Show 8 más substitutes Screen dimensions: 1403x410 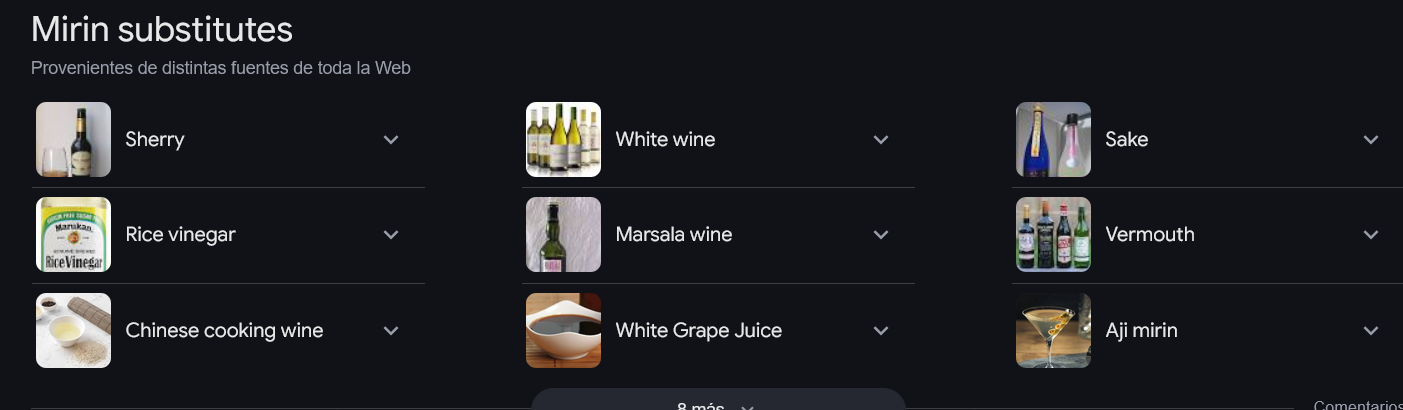click(717, 403)
